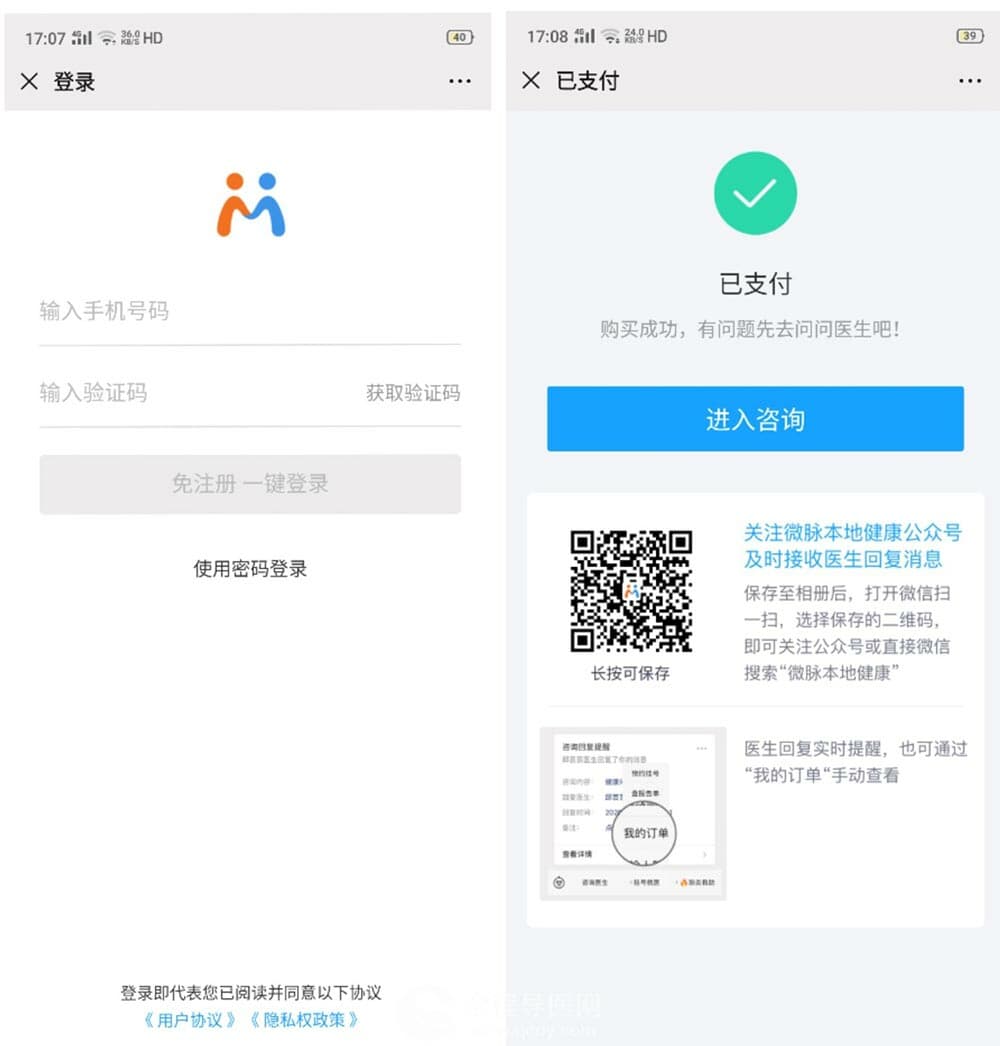Open overflow menu on 已支付 page
This screenshot has height=1046, width=1000.
coord(969,81)
